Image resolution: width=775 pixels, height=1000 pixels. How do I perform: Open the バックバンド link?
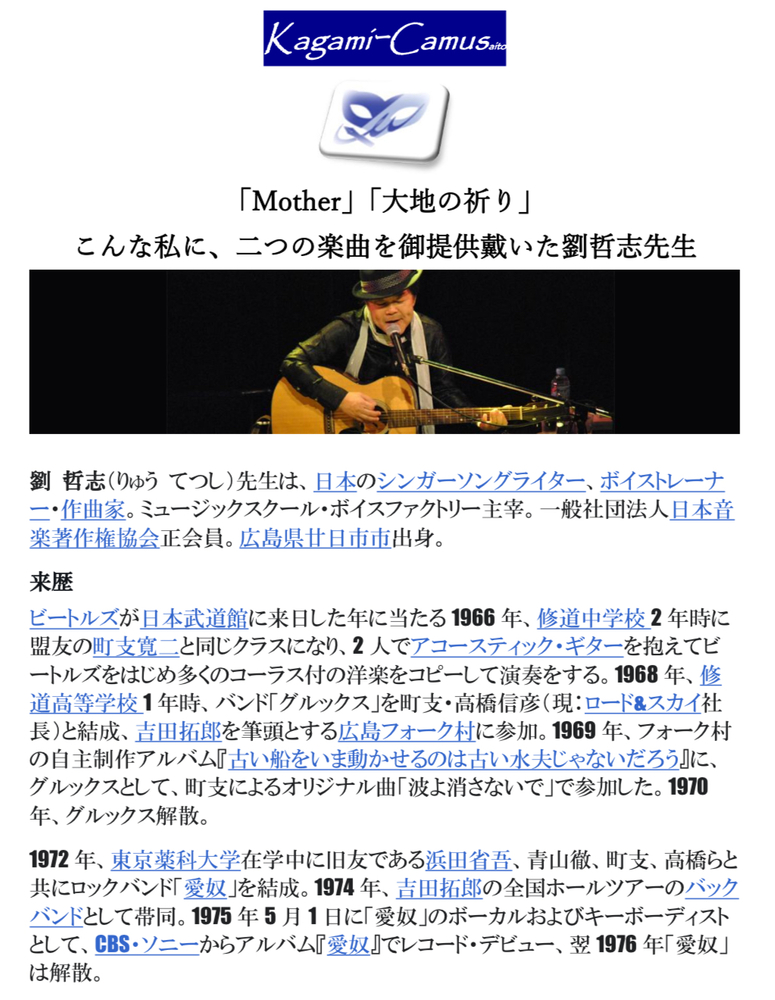(712, 888)
